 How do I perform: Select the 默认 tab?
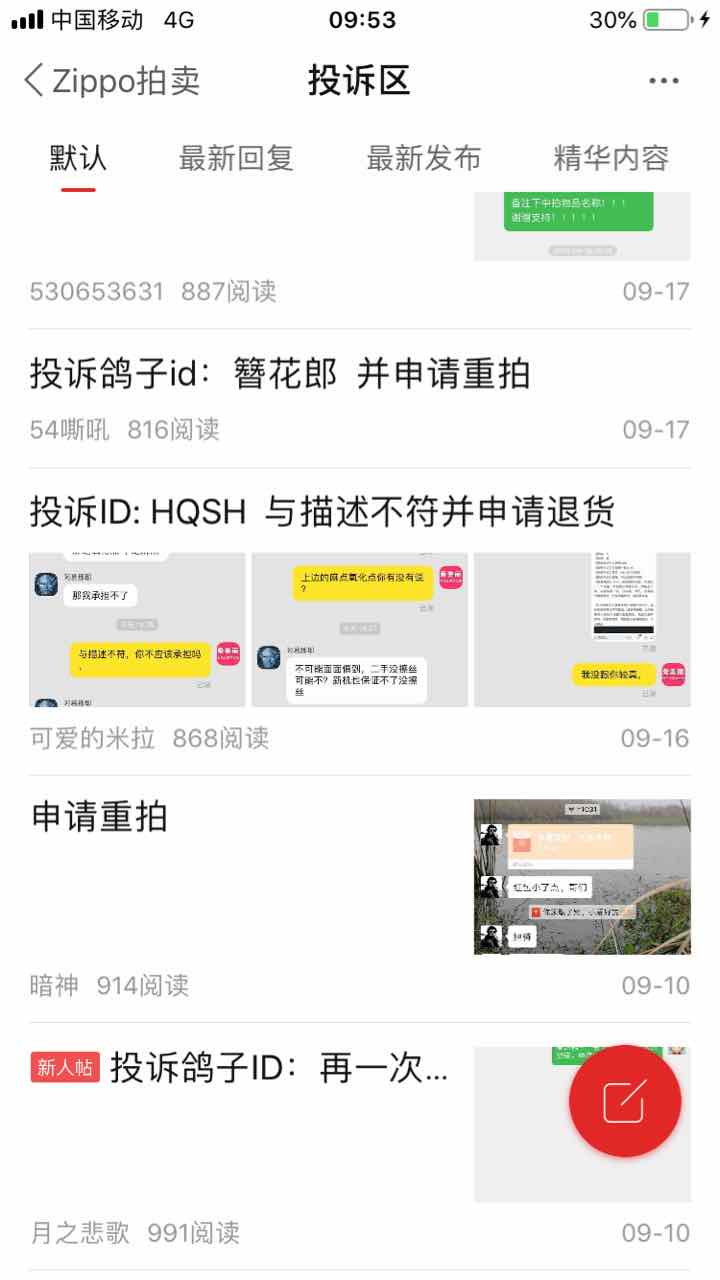tap(78, 158)
